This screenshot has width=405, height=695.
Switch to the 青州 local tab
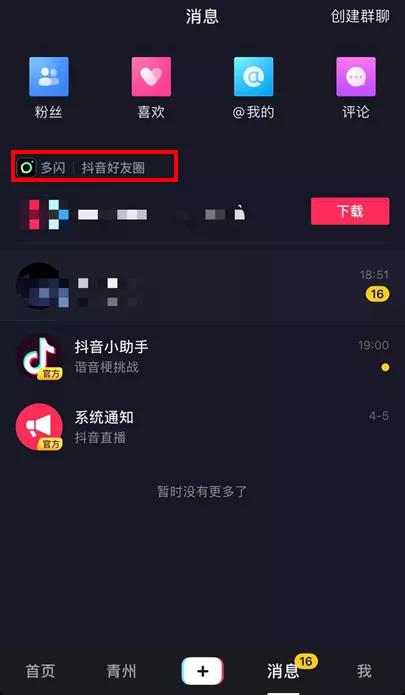121,671
